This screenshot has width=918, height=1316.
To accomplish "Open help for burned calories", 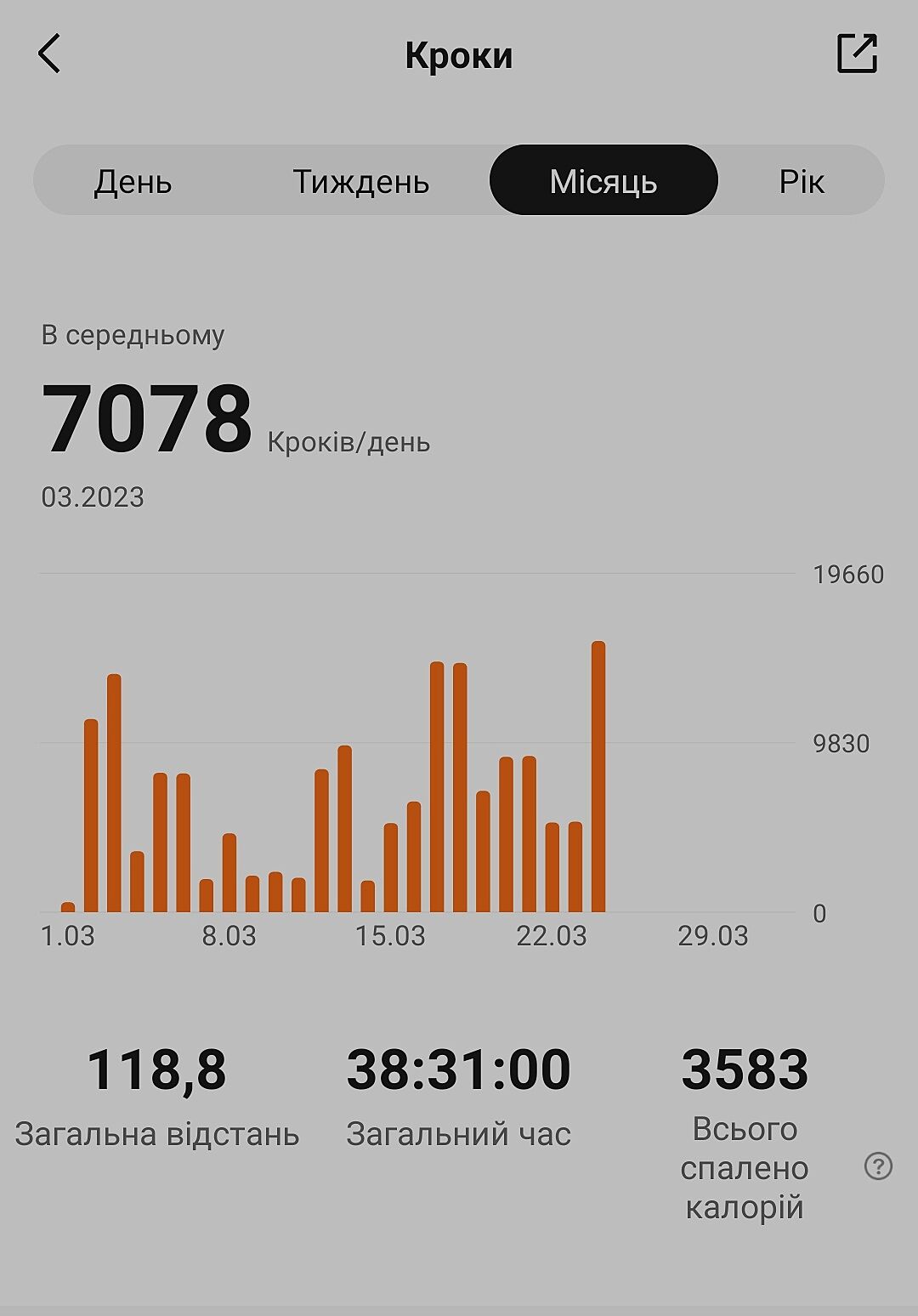I will 878,1166.
